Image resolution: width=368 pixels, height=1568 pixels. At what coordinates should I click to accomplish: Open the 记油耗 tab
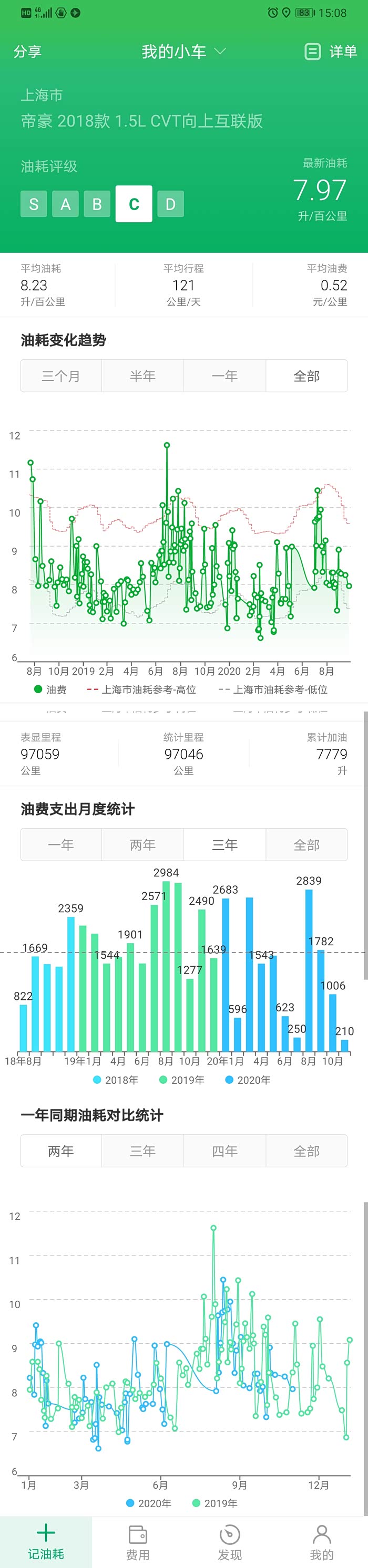(46, 1542)
